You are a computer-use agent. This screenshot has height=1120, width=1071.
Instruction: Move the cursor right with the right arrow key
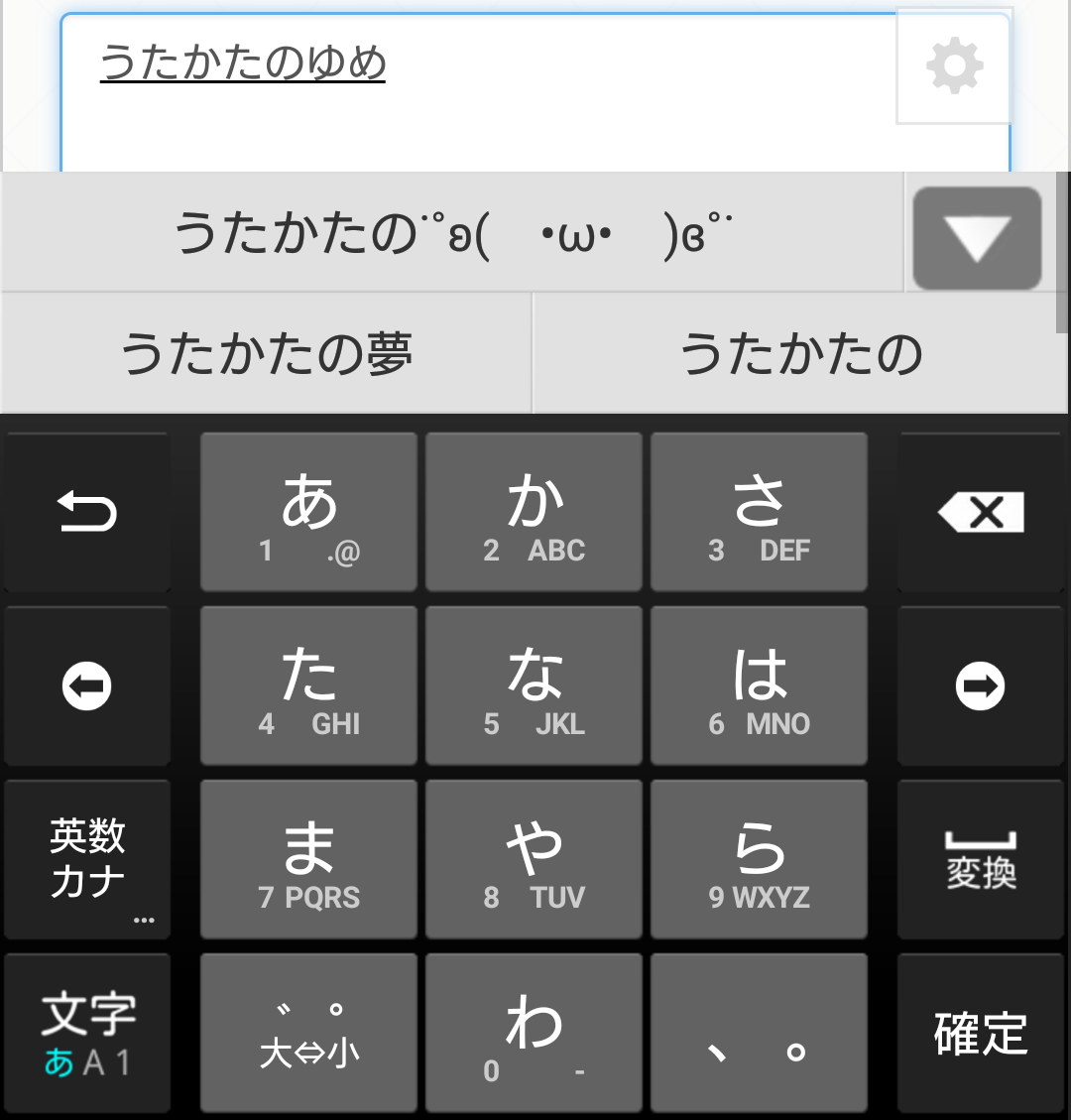pyautogui.click(x=980, y=686)
